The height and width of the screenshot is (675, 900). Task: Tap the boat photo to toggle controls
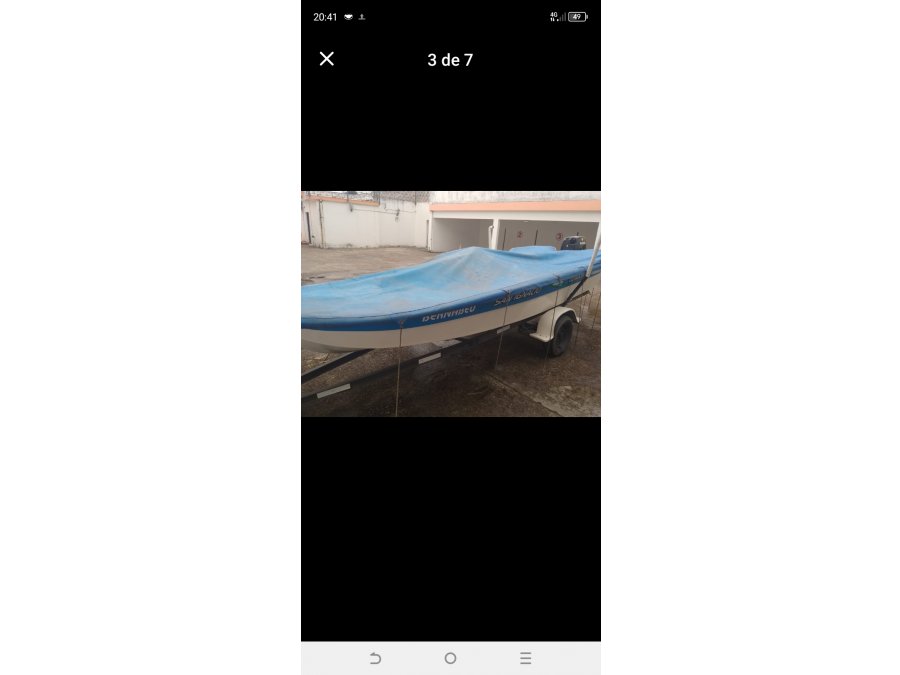(x=450, y=304)
